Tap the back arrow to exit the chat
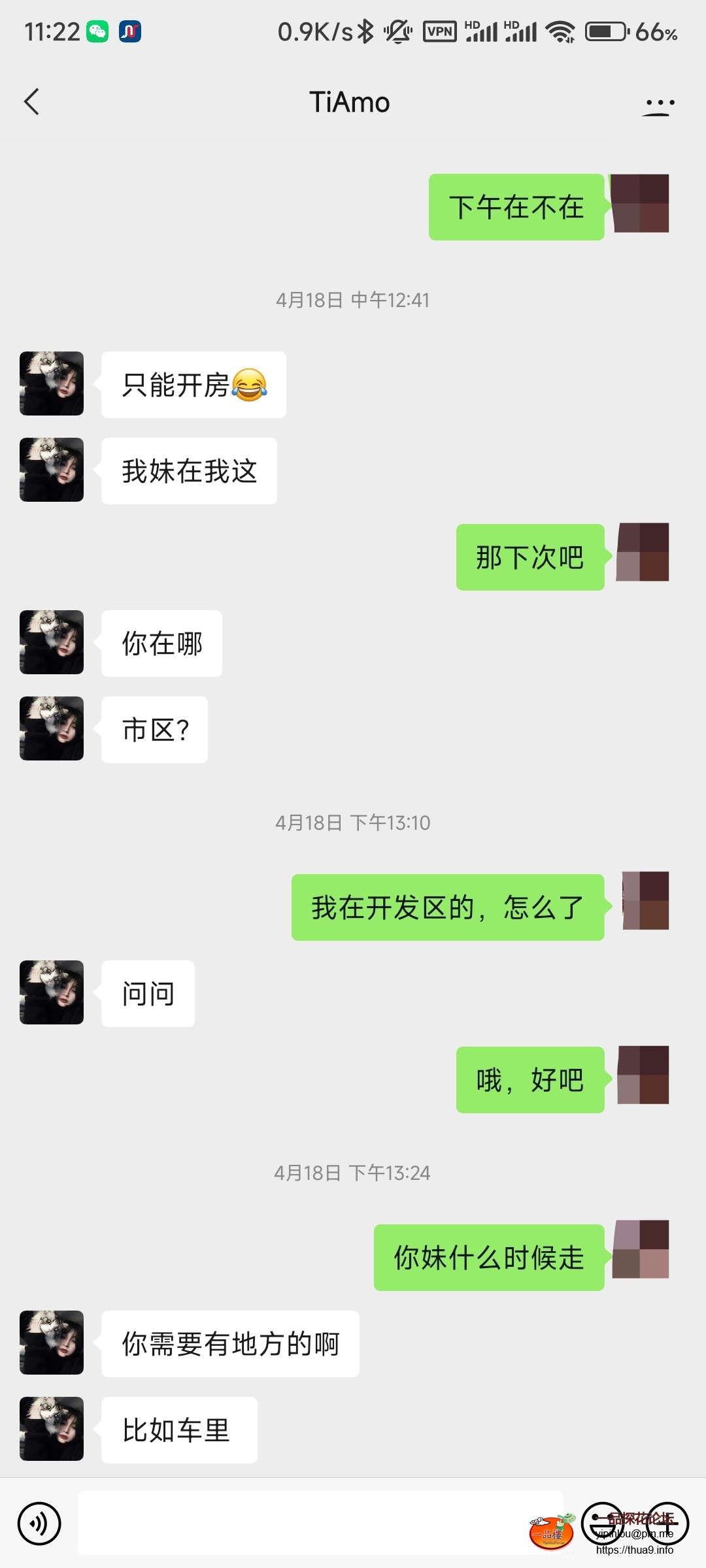This screenshot has width=706, height=1568. 31,101
